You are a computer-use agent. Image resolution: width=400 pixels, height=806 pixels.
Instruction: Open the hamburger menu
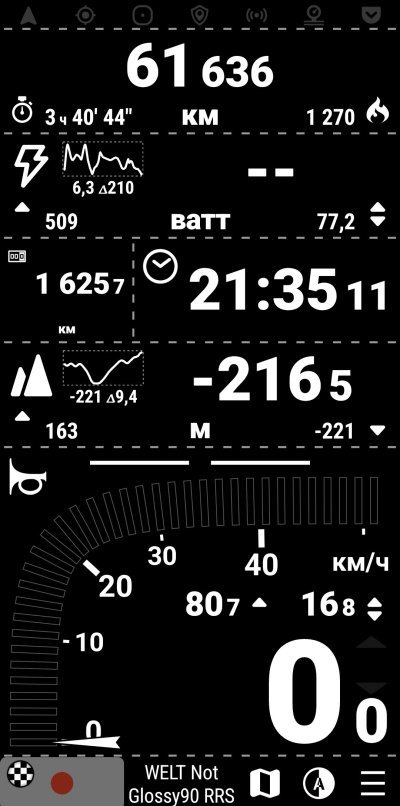373,783
